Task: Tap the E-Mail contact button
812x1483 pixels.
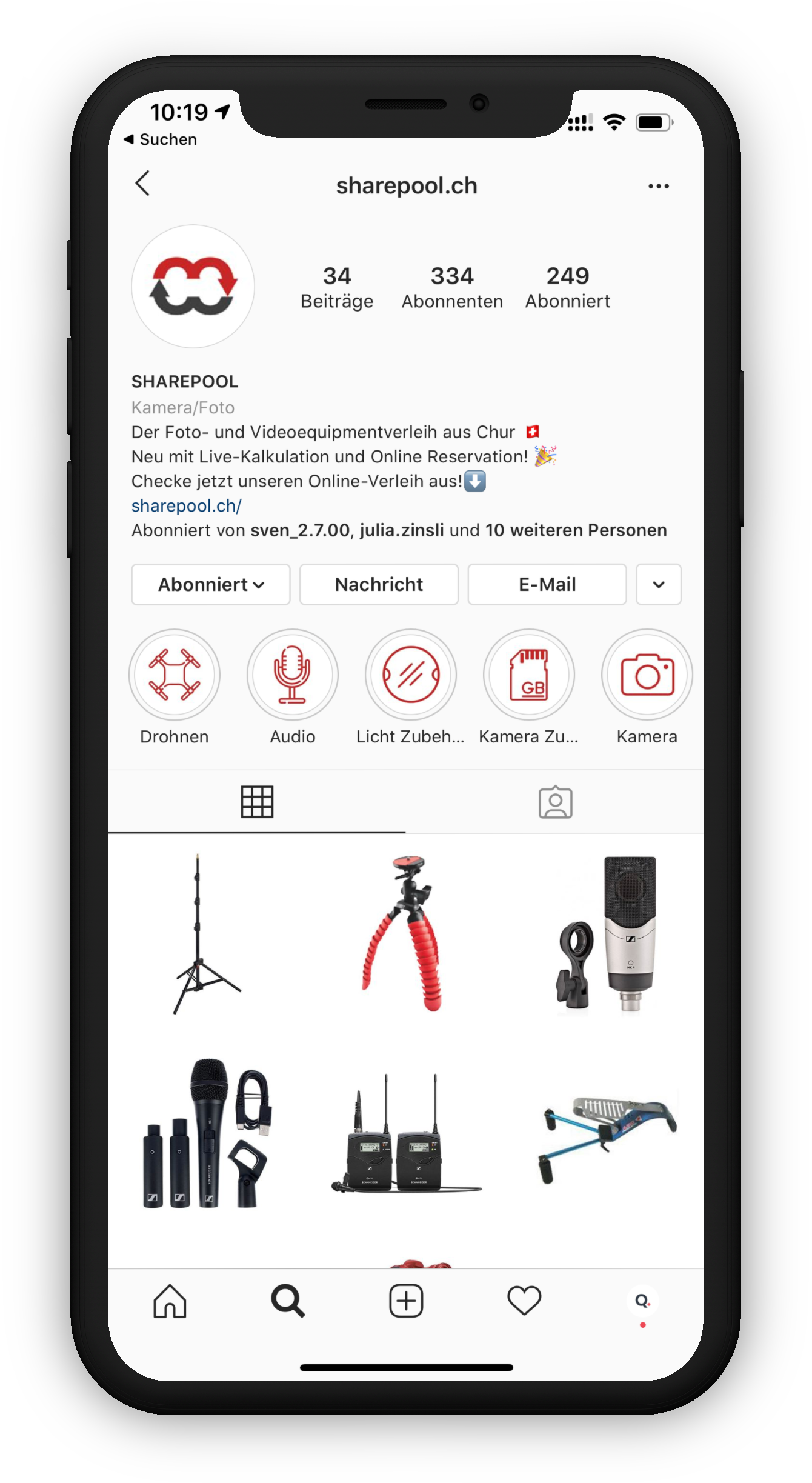Action: coord(547,584)
